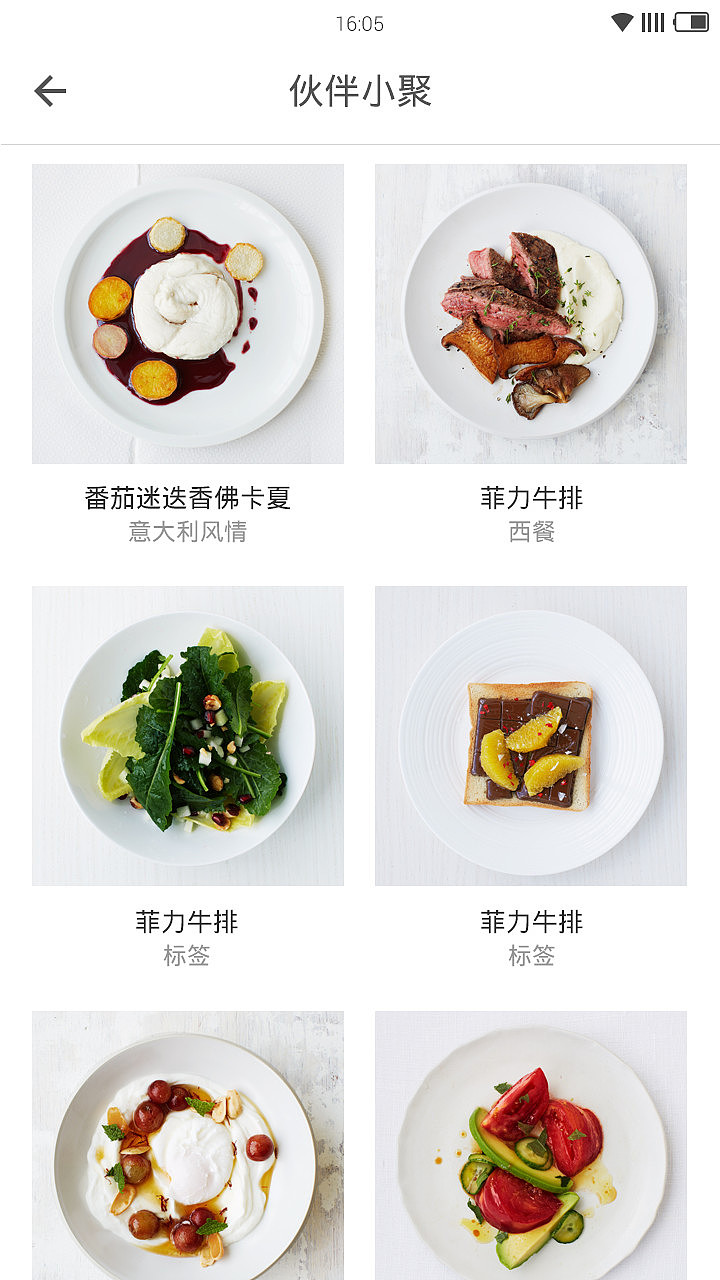Screen dimensions: 720x1280
Task: Tap the back arrow icon
Action: click(47, 91)
